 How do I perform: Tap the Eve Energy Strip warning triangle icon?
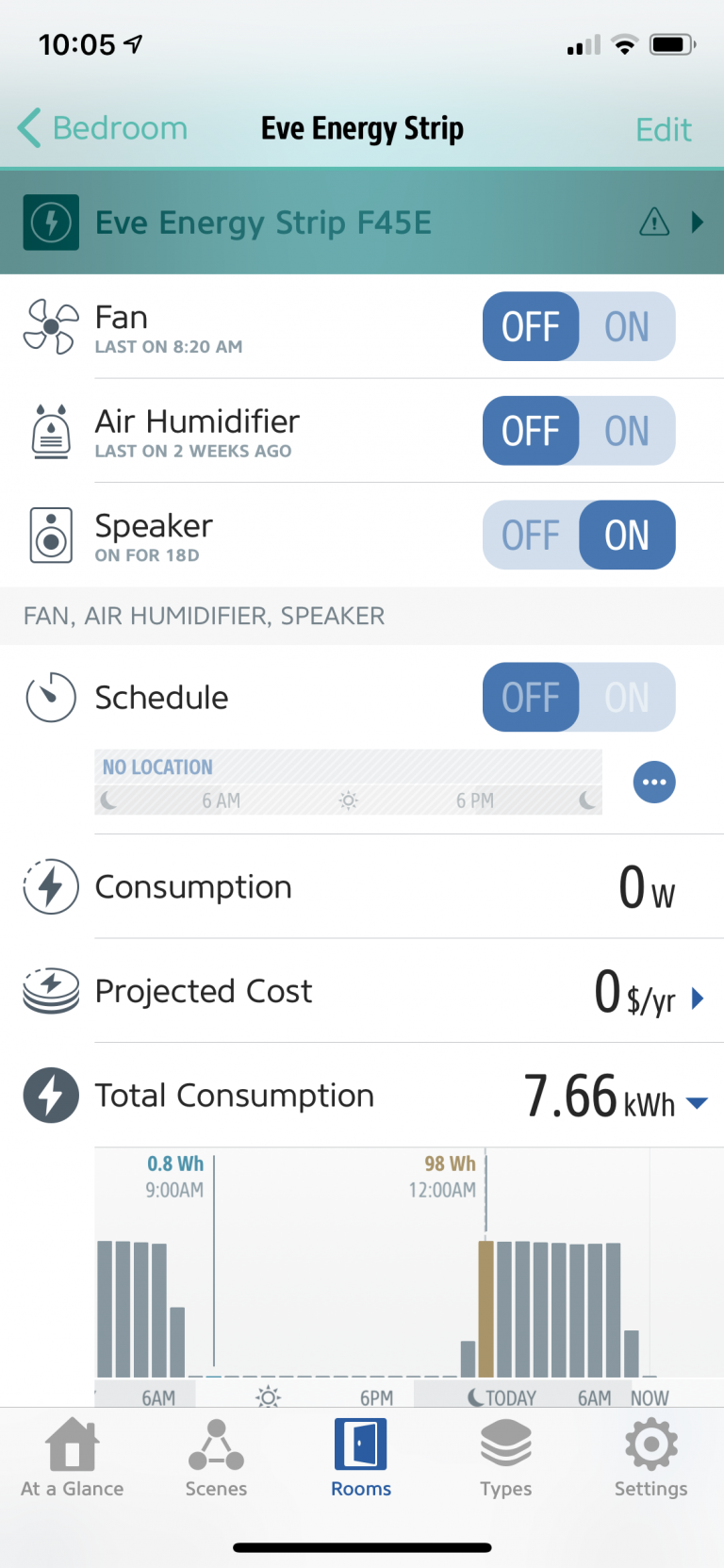[x=652, y=223]
